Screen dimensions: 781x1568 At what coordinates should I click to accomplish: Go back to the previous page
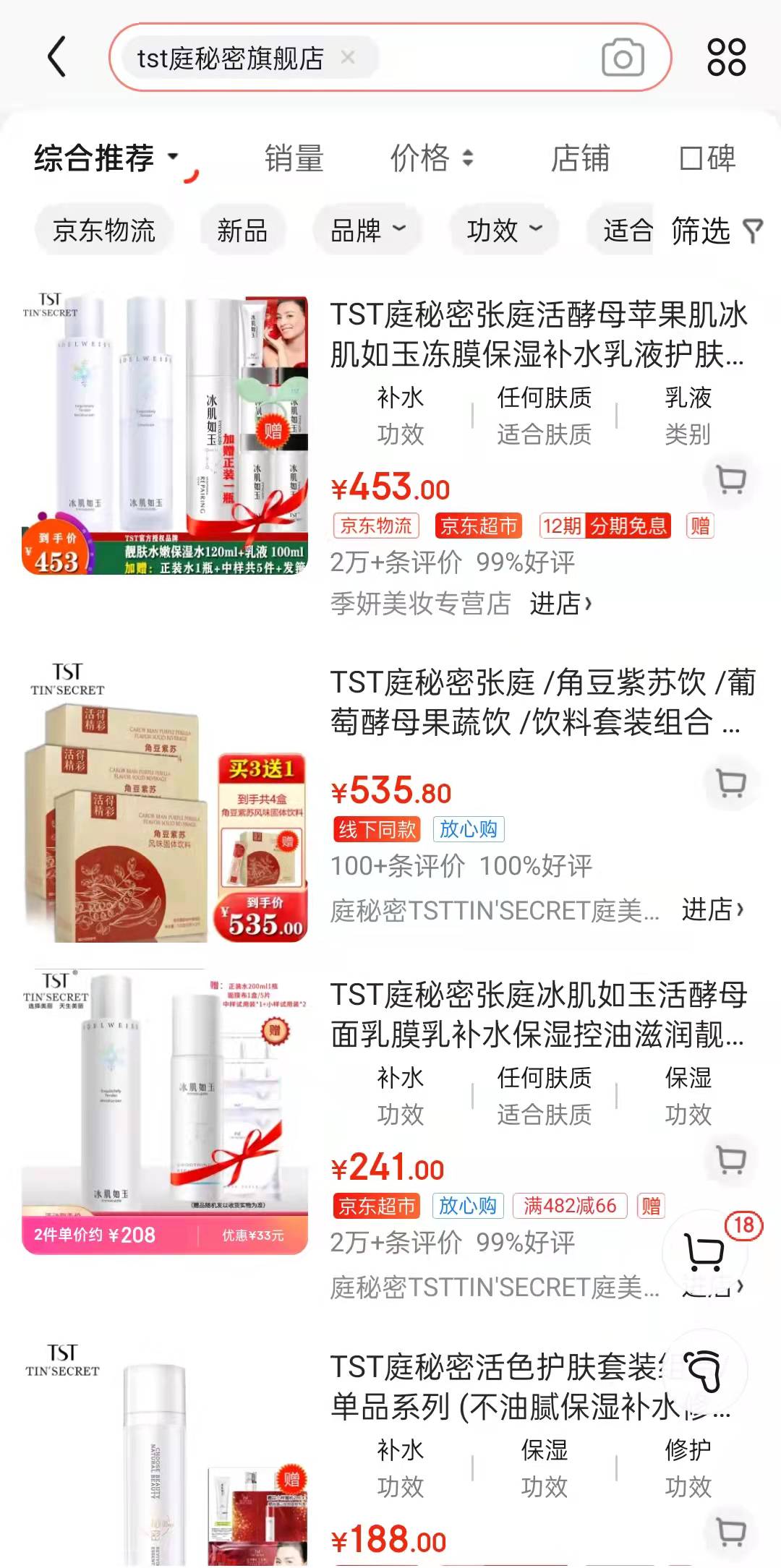[x=56, y=57]
